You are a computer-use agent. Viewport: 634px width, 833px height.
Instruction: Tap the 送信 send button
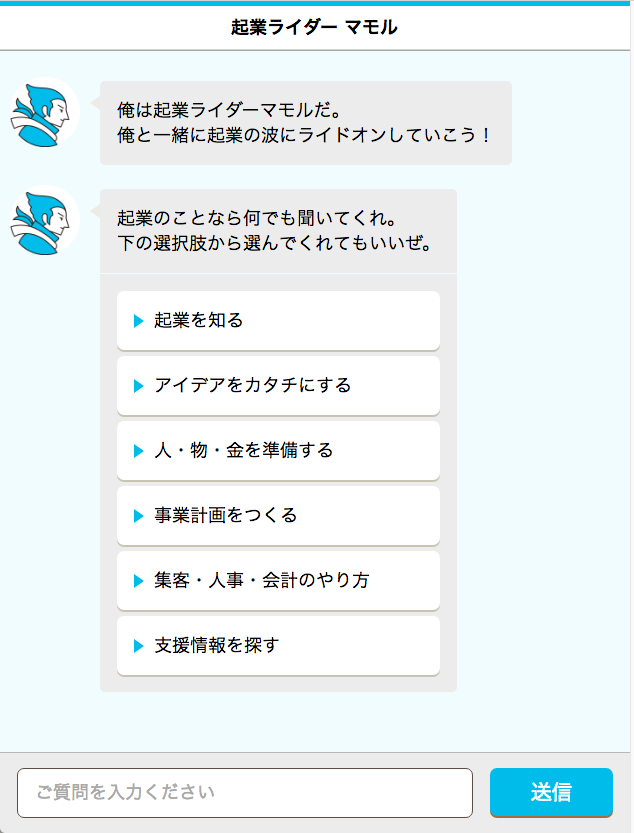point(551,793)
